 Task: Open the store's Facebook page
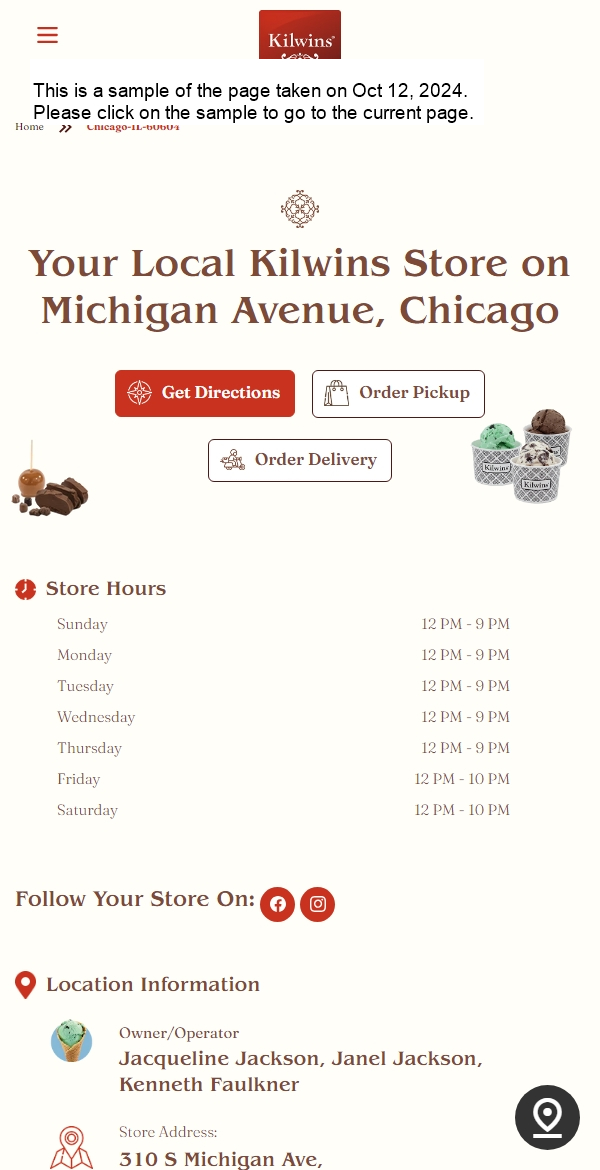277,904
